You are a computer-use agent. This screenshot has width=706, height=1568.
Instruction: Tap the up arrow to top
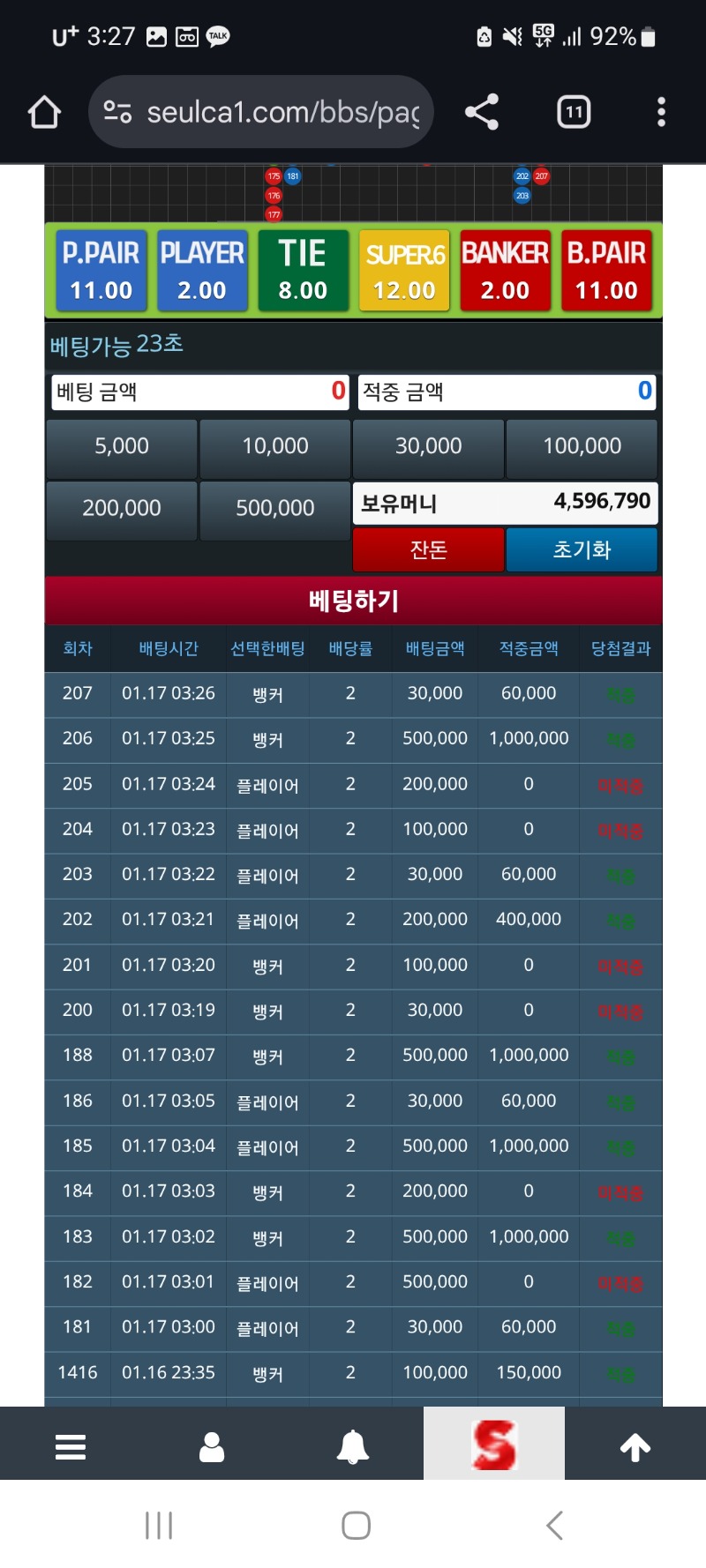(x=635, y=1446)
